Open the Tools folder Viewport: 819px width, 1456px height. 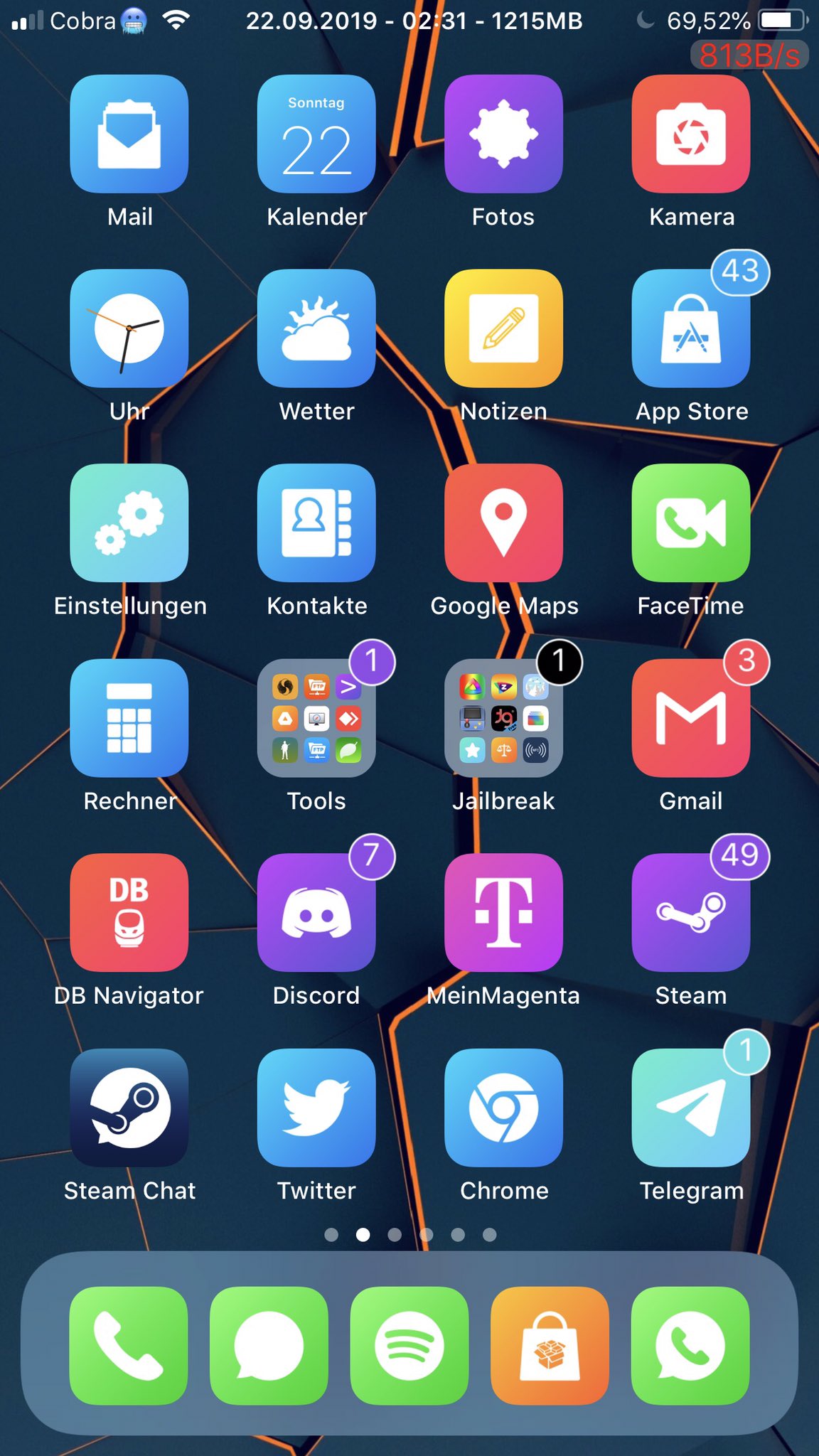pyautogui.click(x=316, y=718)
